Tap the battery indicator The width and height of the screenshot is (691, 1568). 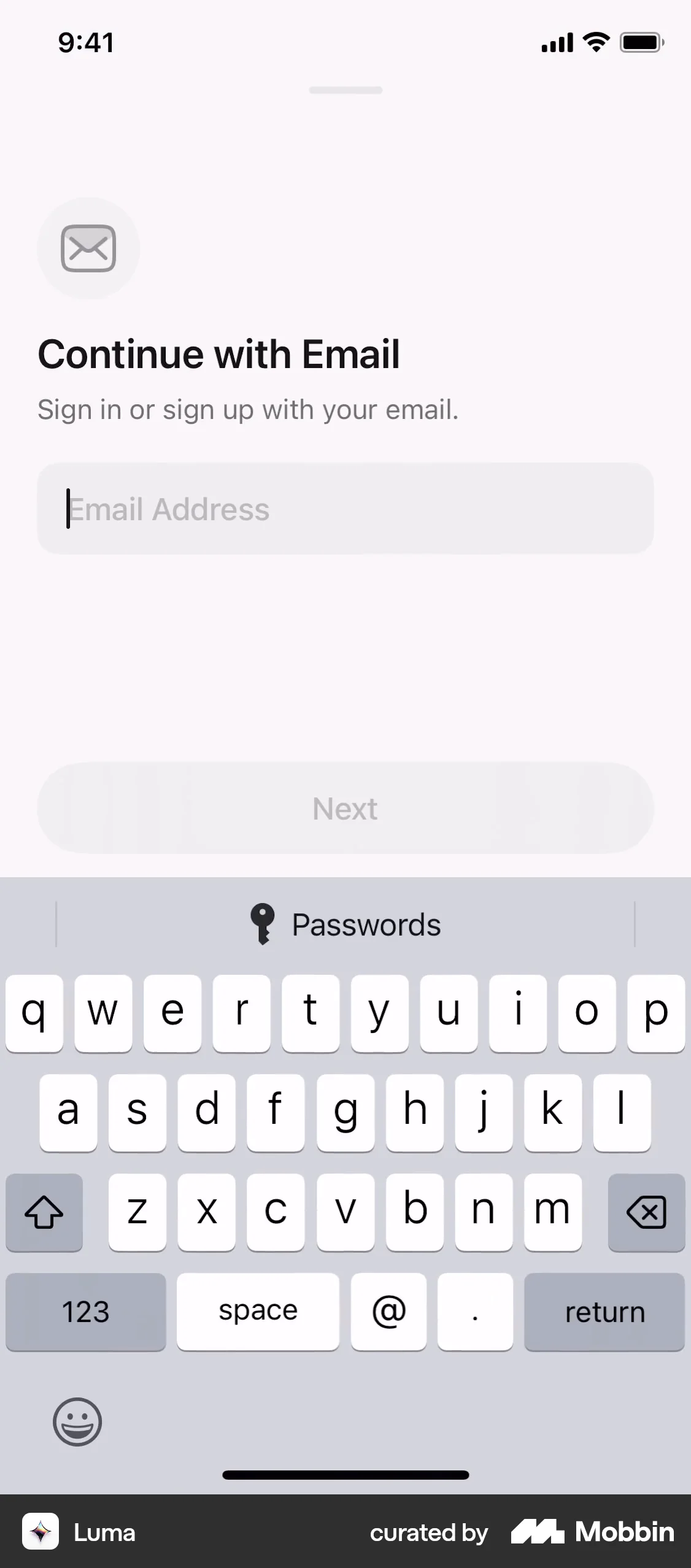tap(641, 42)
